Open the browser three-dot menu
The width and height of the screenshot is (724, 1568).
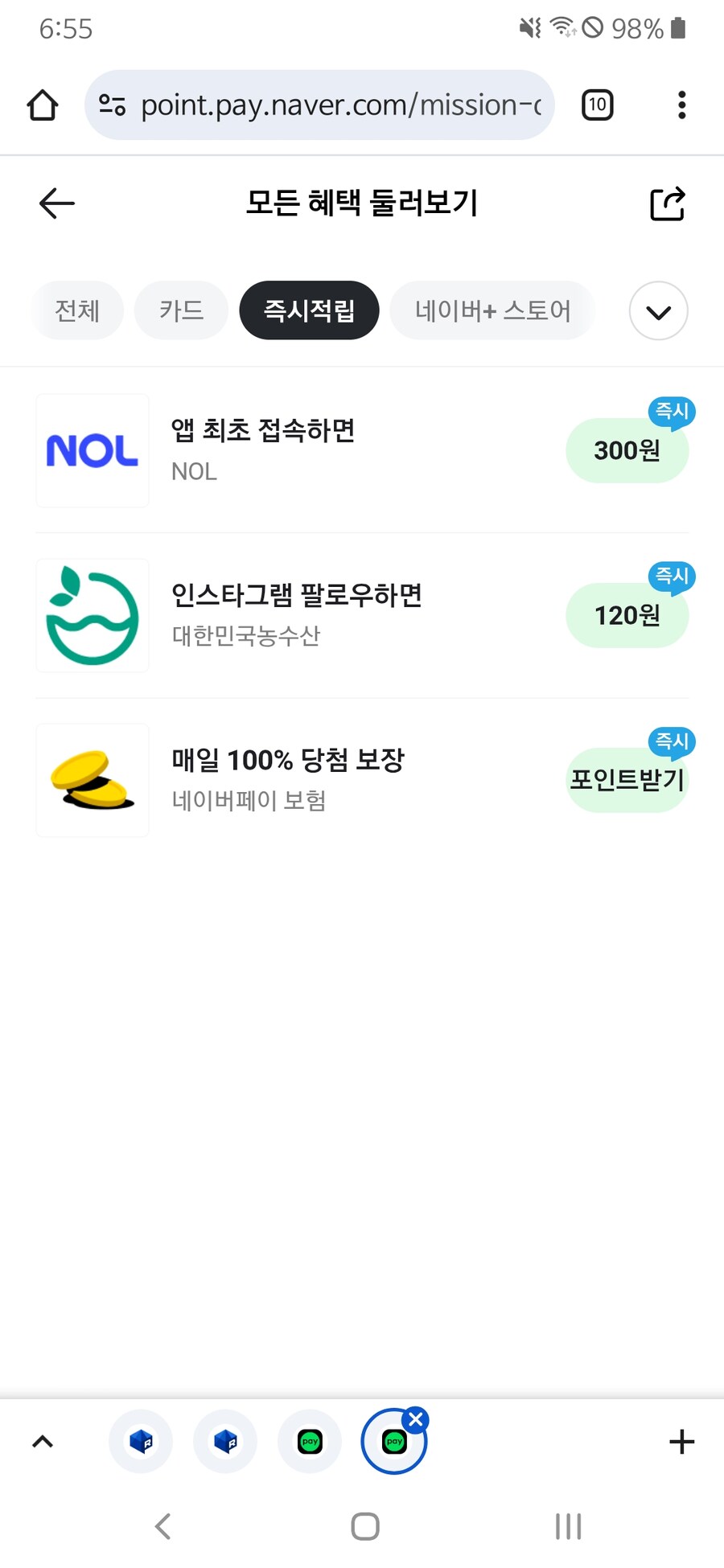tap(681, 105)
